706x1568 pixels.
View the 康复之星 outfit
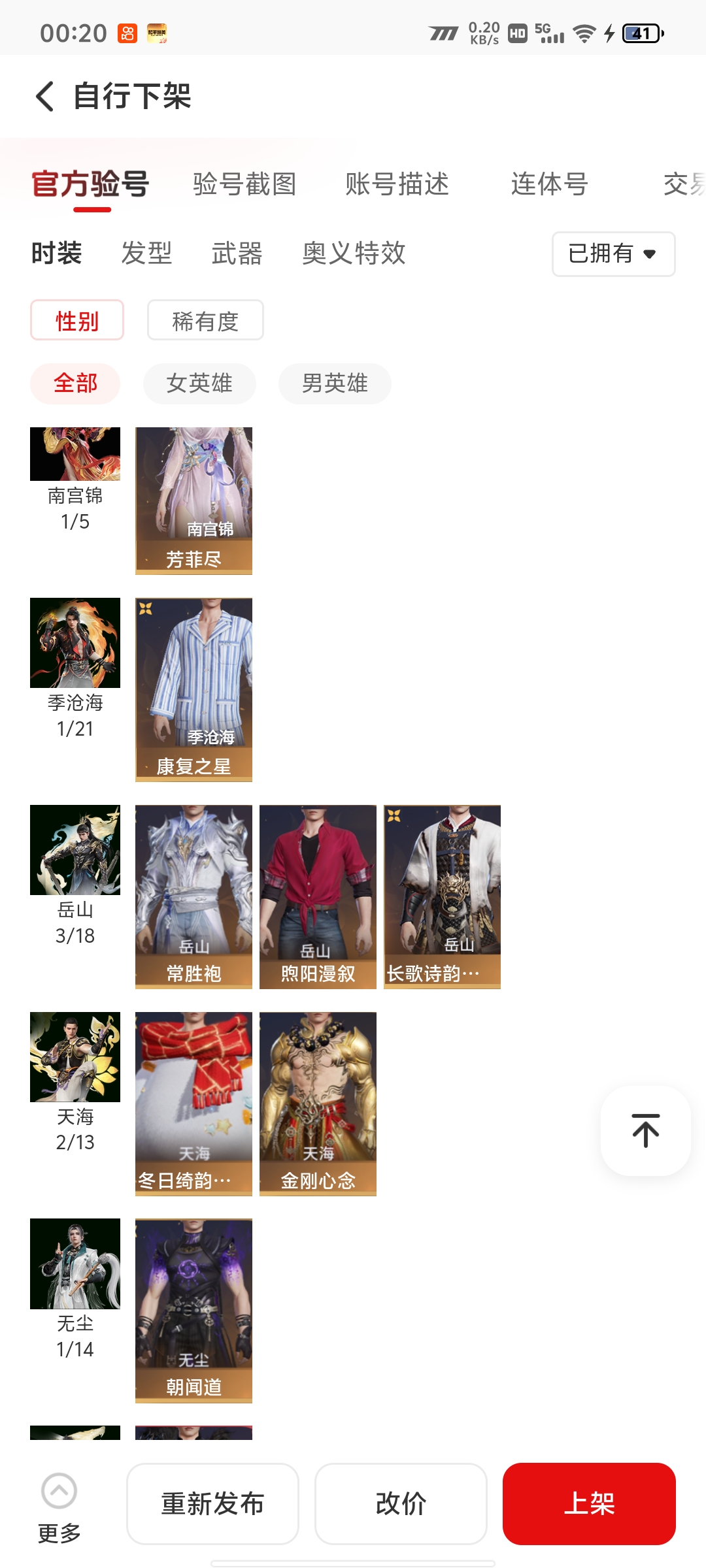click(x=193, y=689)
